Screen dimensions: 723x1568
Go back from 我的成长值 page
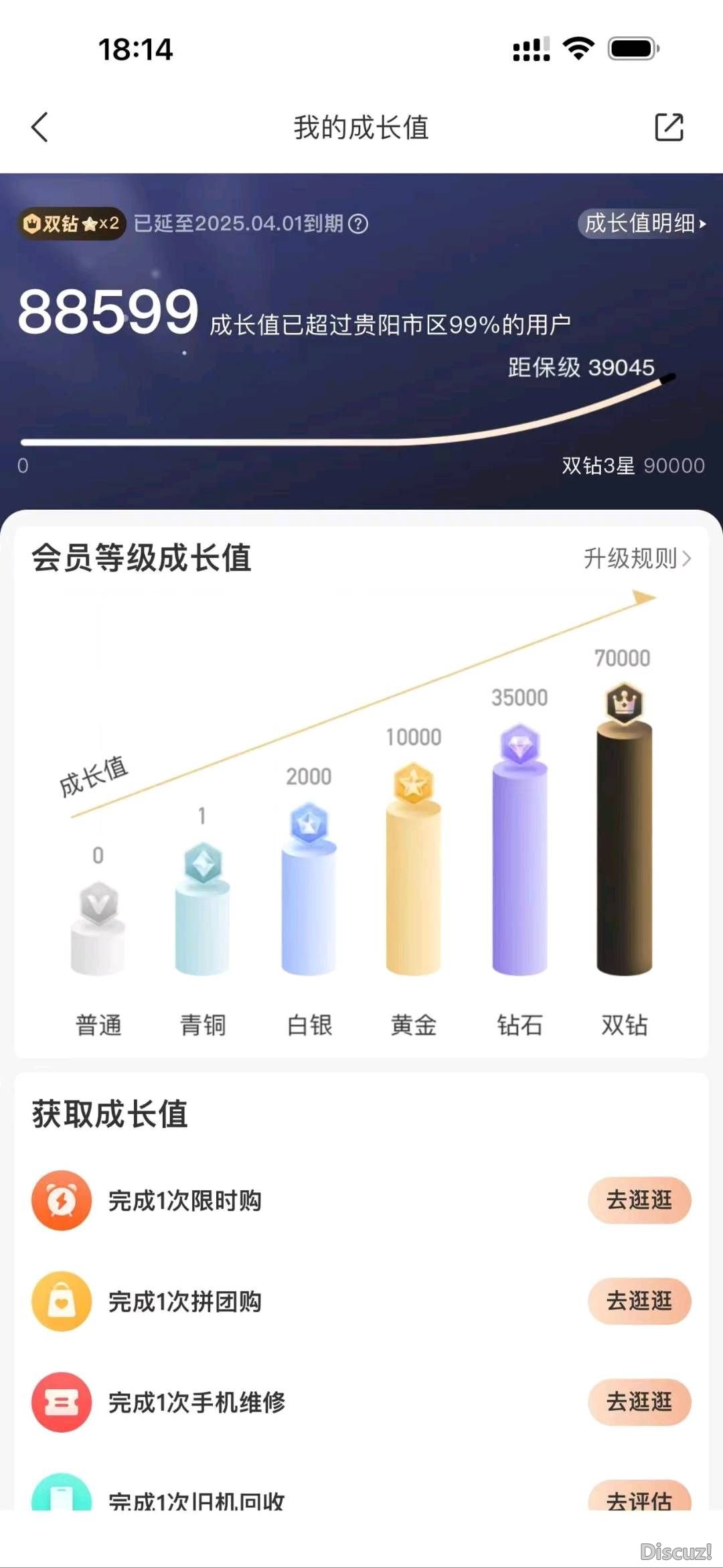(40, 127)
